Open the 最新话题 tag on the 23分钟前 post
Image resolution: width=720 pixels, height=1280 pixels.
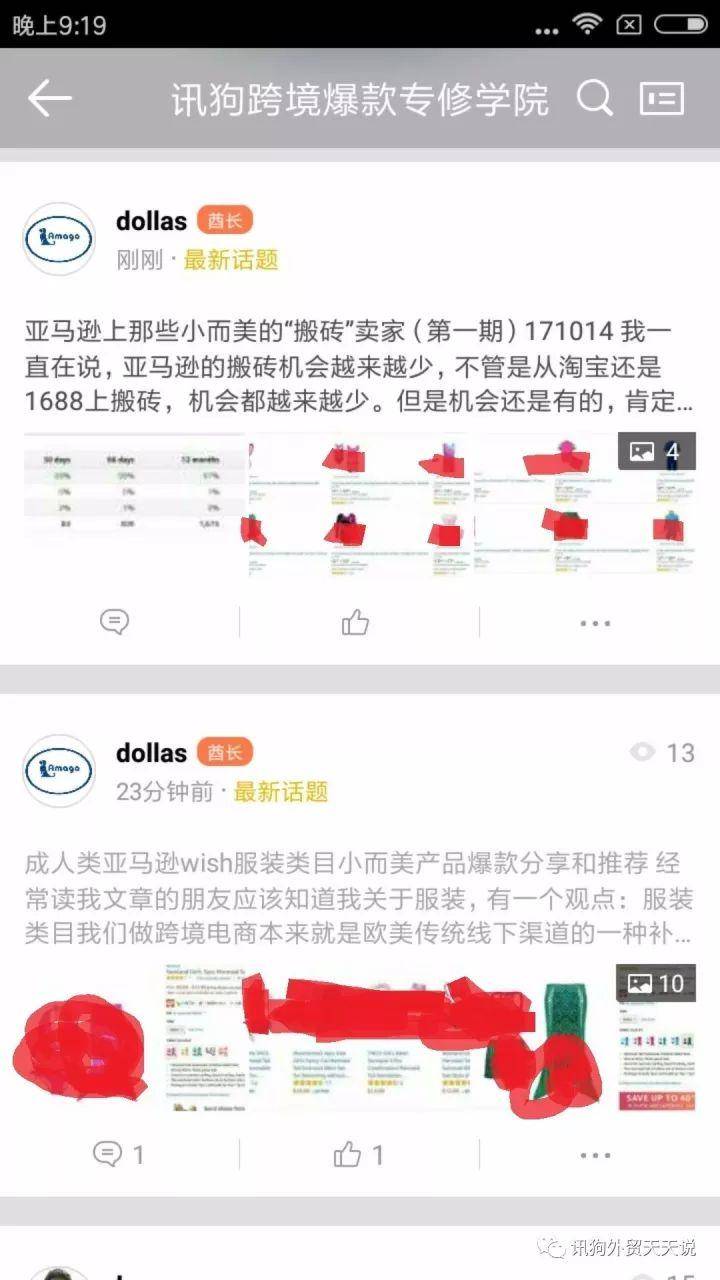(x=280, y=792)
